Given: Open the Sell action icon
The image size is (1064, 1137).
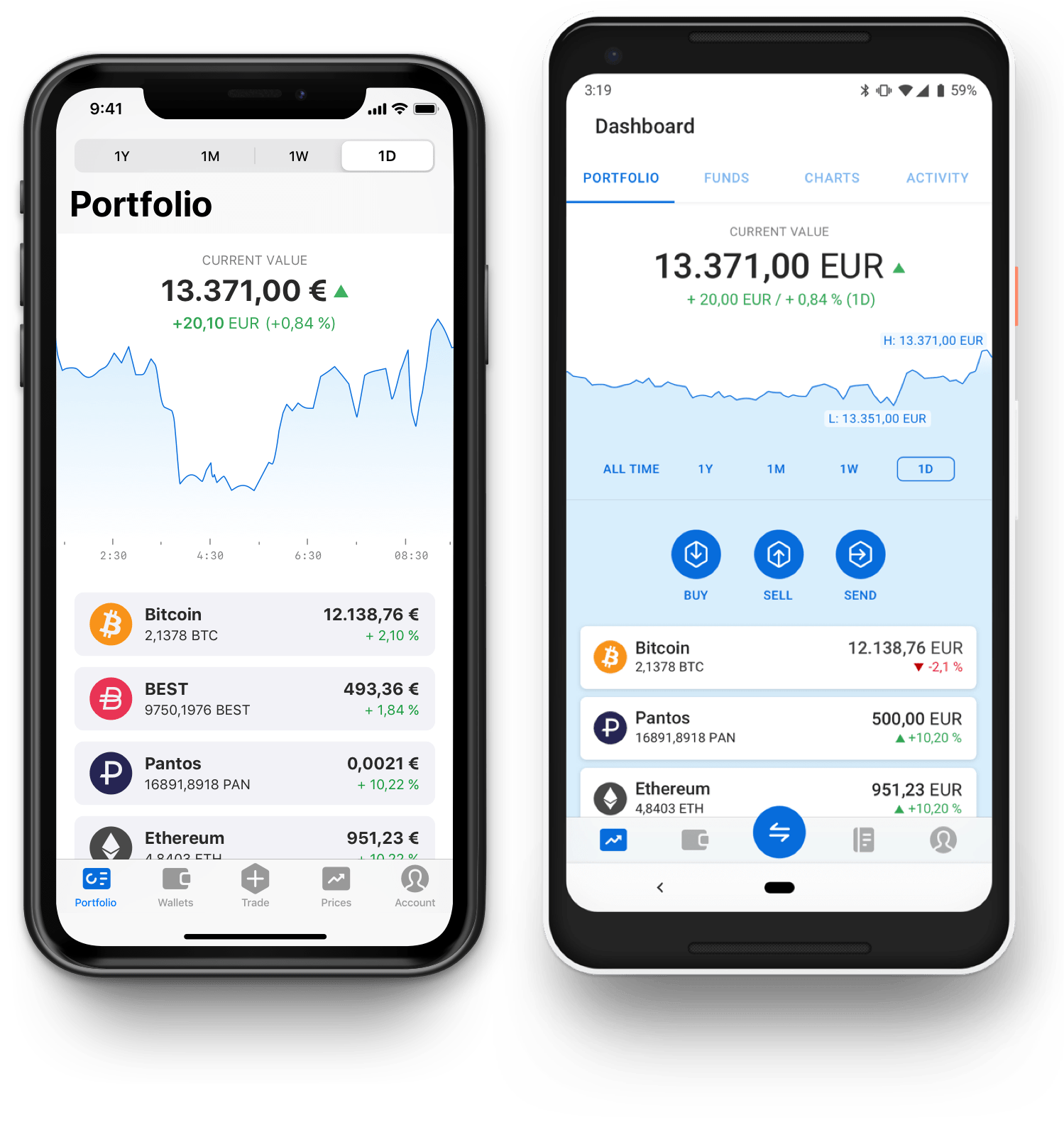Looking at the screenshot, I should 778,554.
